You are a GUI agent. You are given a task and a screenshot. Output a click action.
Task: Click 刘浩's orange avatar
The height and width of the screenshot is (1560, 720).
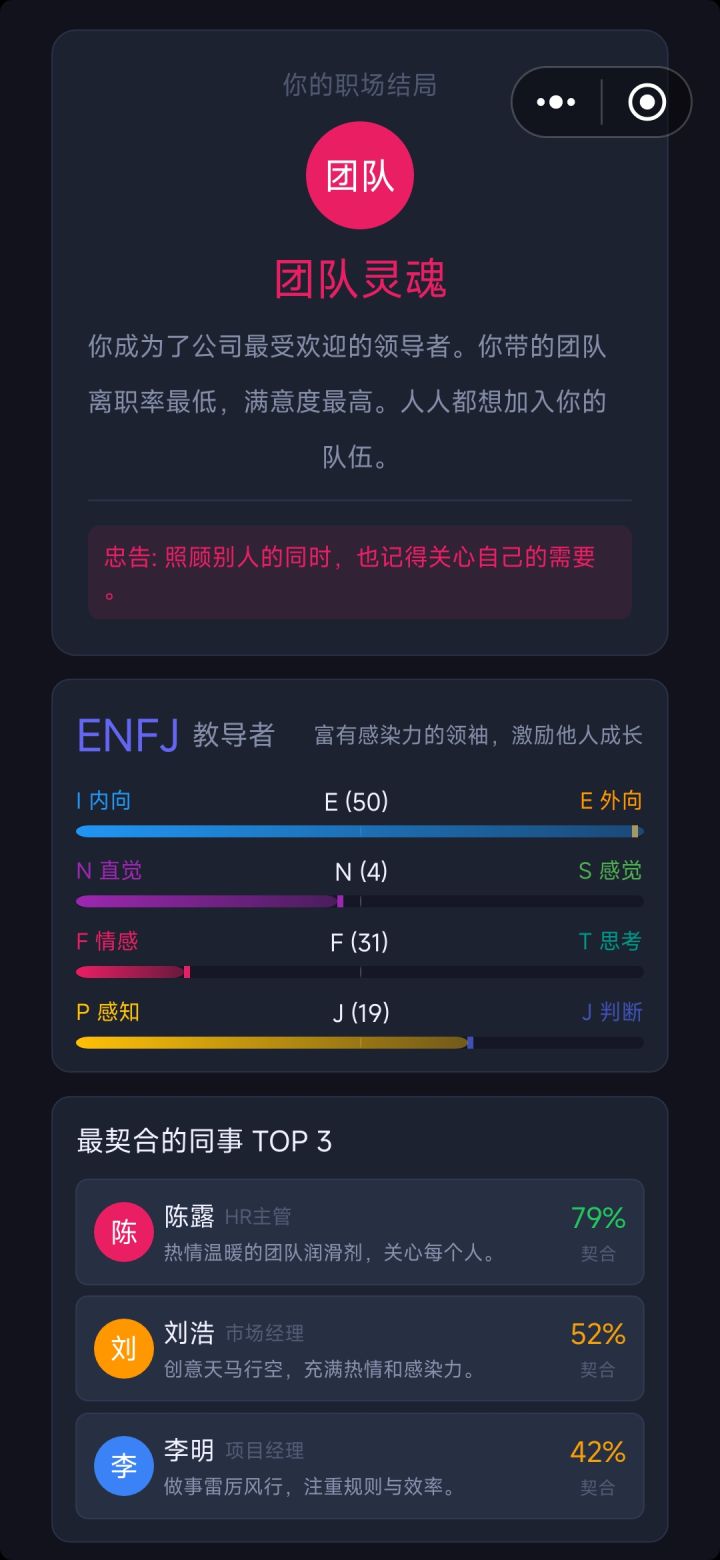123,1349
